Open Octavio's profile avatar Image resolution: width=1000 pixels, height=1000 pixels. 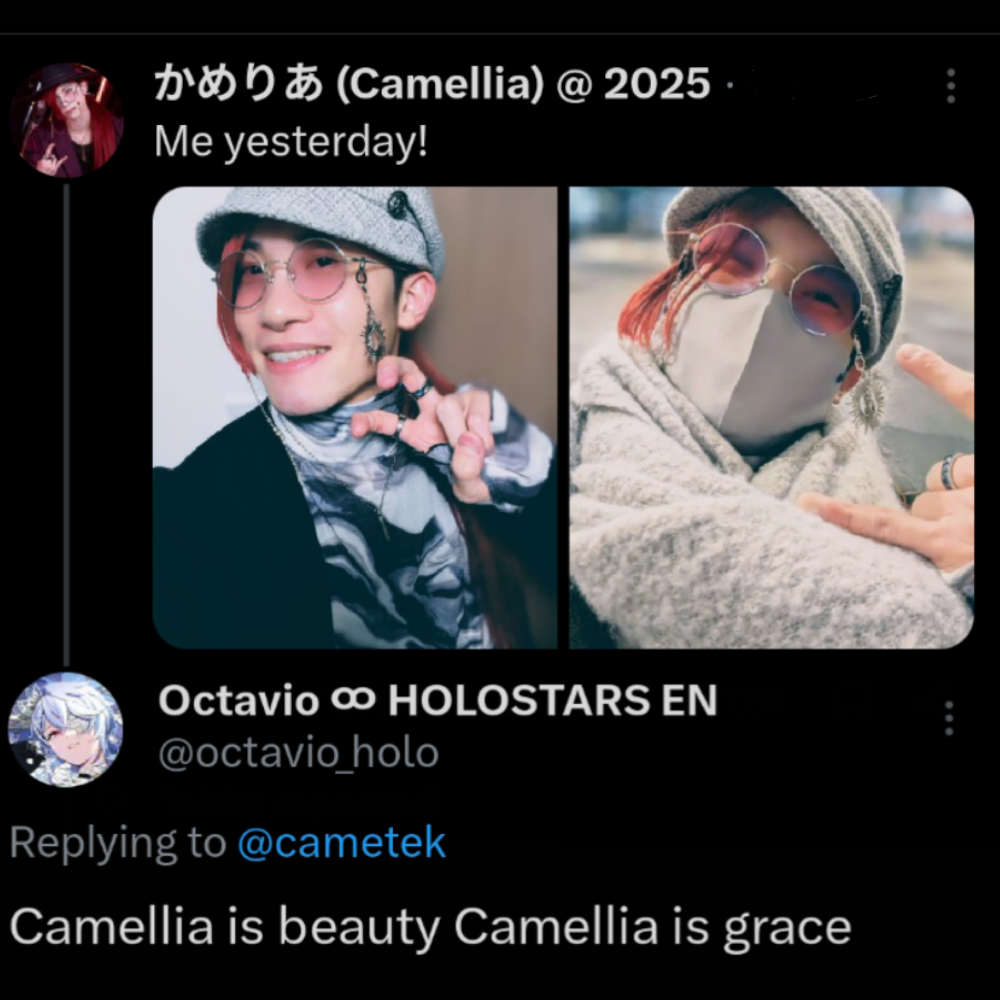click(65, 730)
